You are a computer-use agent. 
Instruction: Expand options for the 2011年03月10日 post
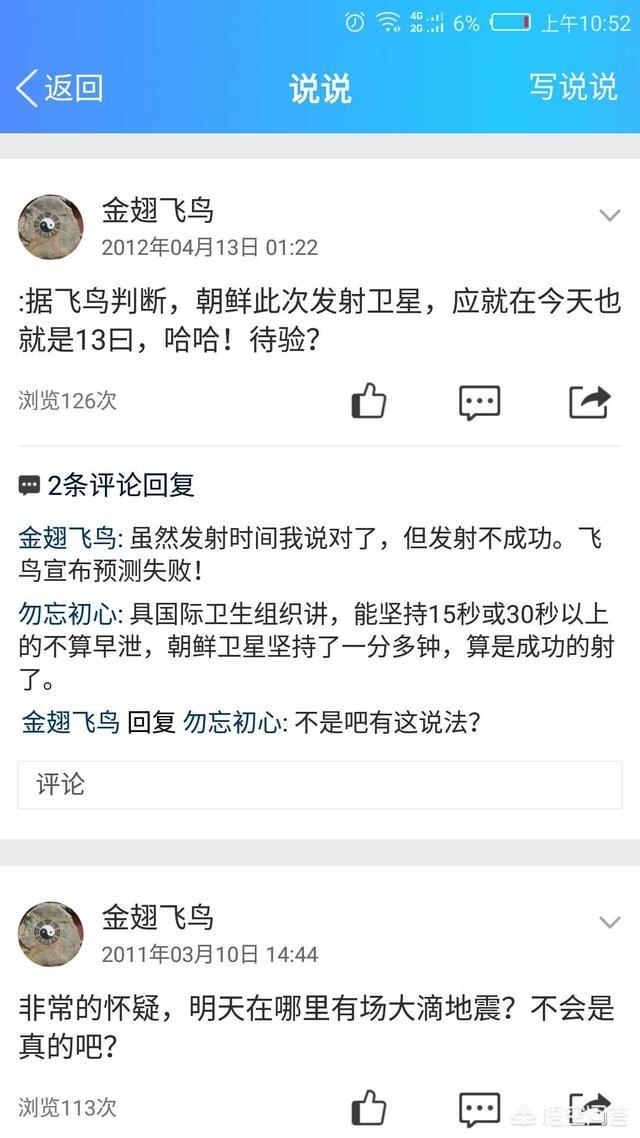tap(609, 922)
